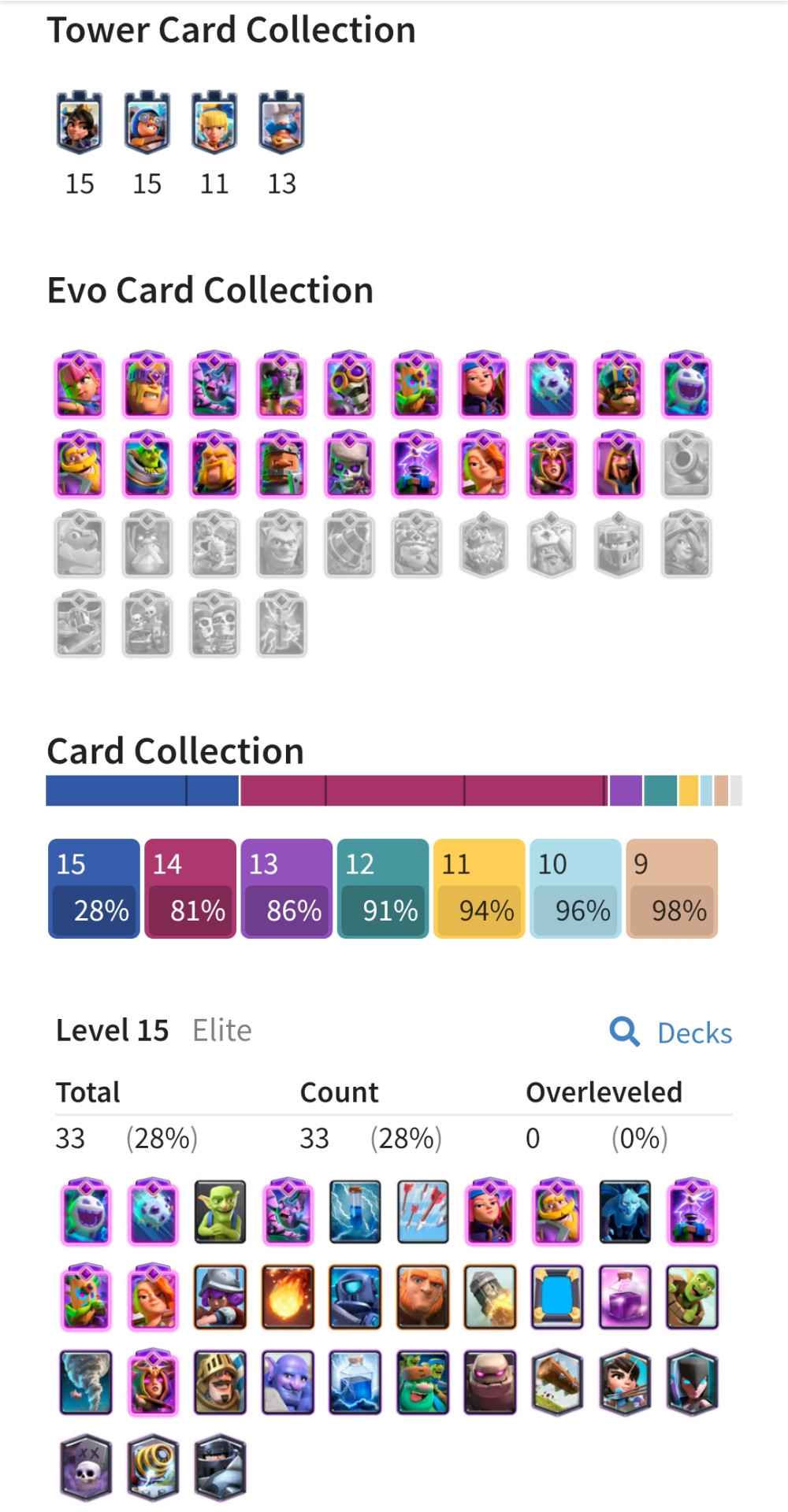Show level 9 cards
The width and height of the screenshot is (788, 1512).
(671, 888)
